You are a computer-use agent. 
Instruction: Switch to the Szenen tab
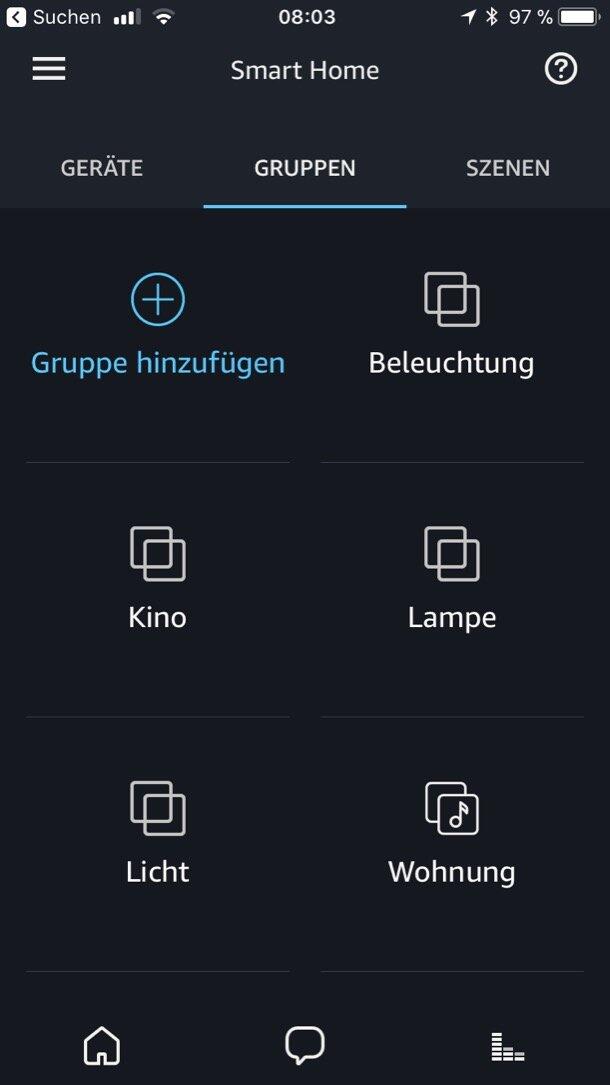[x=507, y=168]
